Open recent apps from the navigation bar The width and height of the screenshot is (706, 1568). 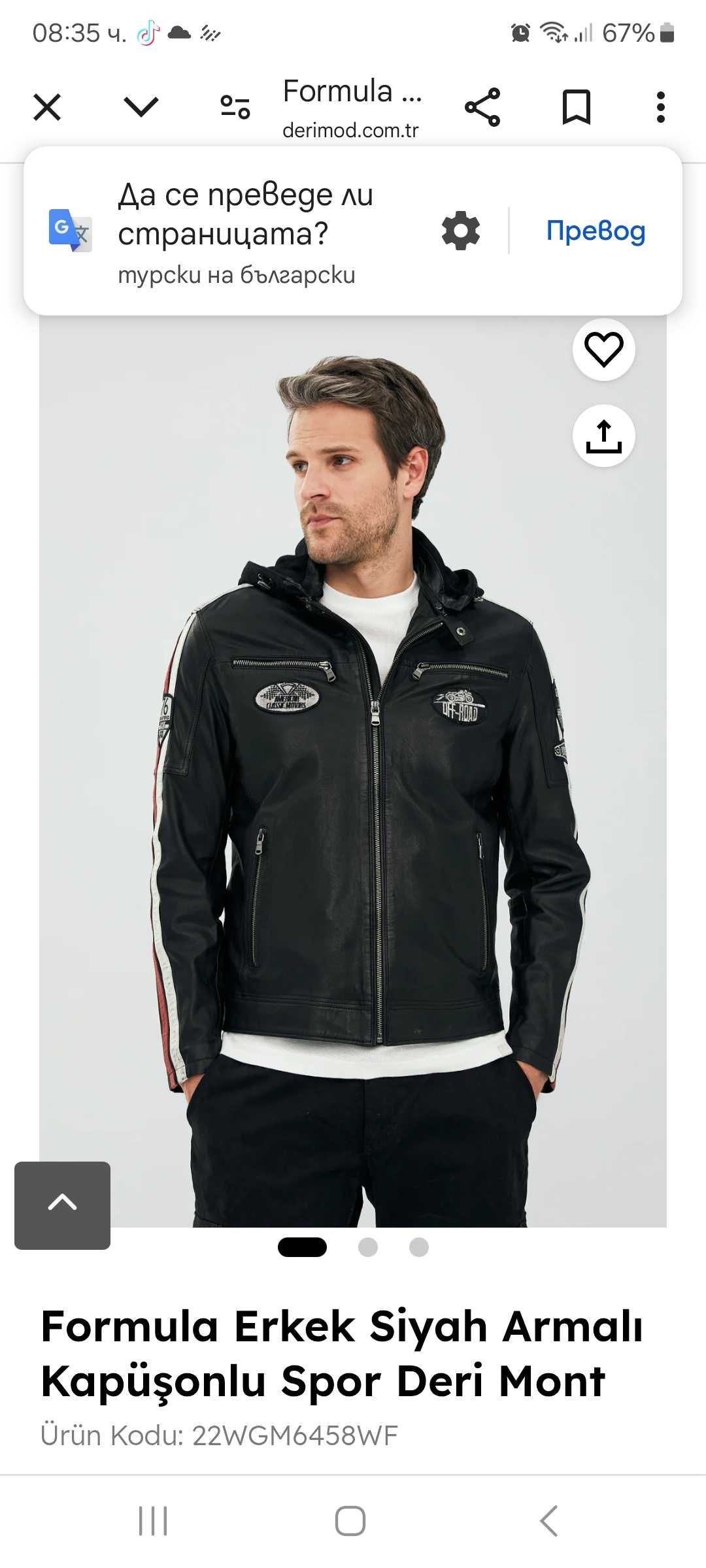[153, 1521]
